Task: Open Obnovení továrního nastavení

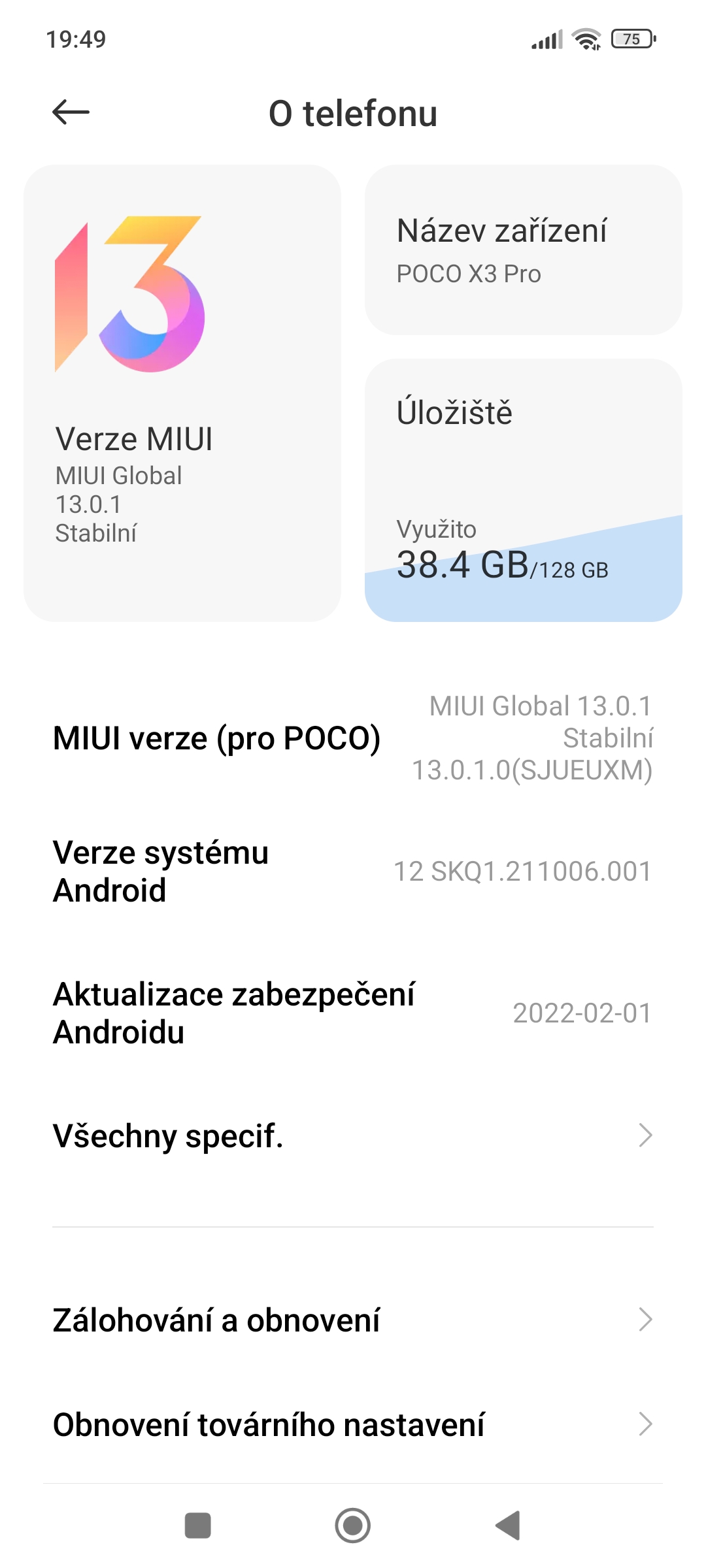Action: 353,1424
